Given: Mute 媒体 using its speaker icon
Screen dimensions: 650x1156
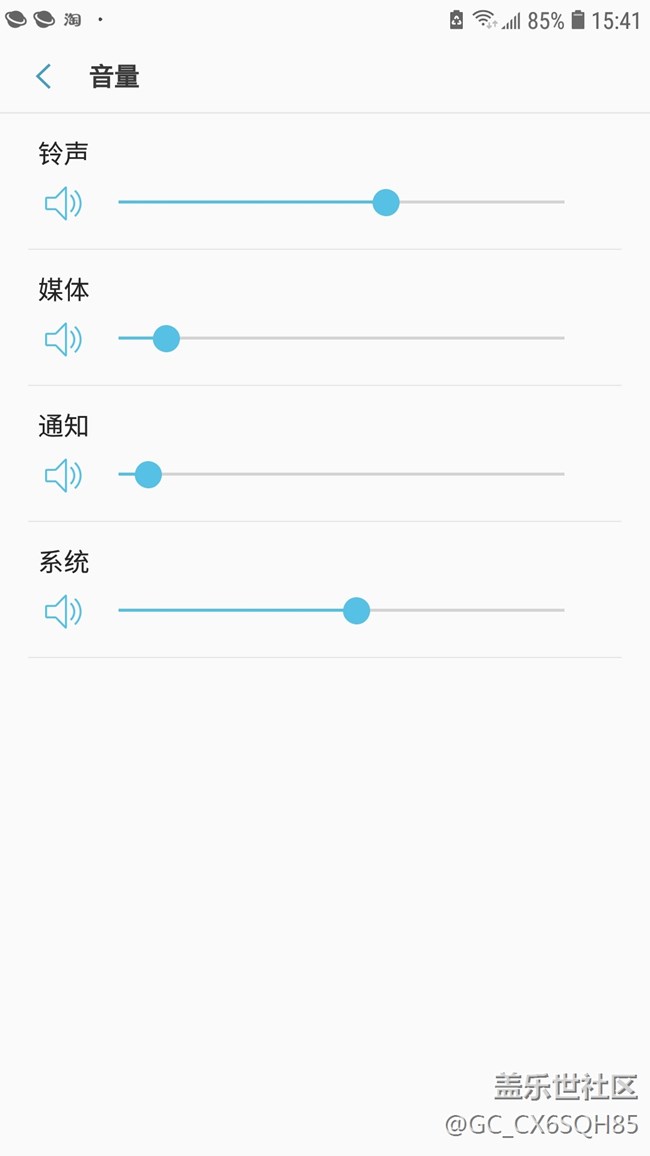Looking at the screenshot, I should point(63,340).
